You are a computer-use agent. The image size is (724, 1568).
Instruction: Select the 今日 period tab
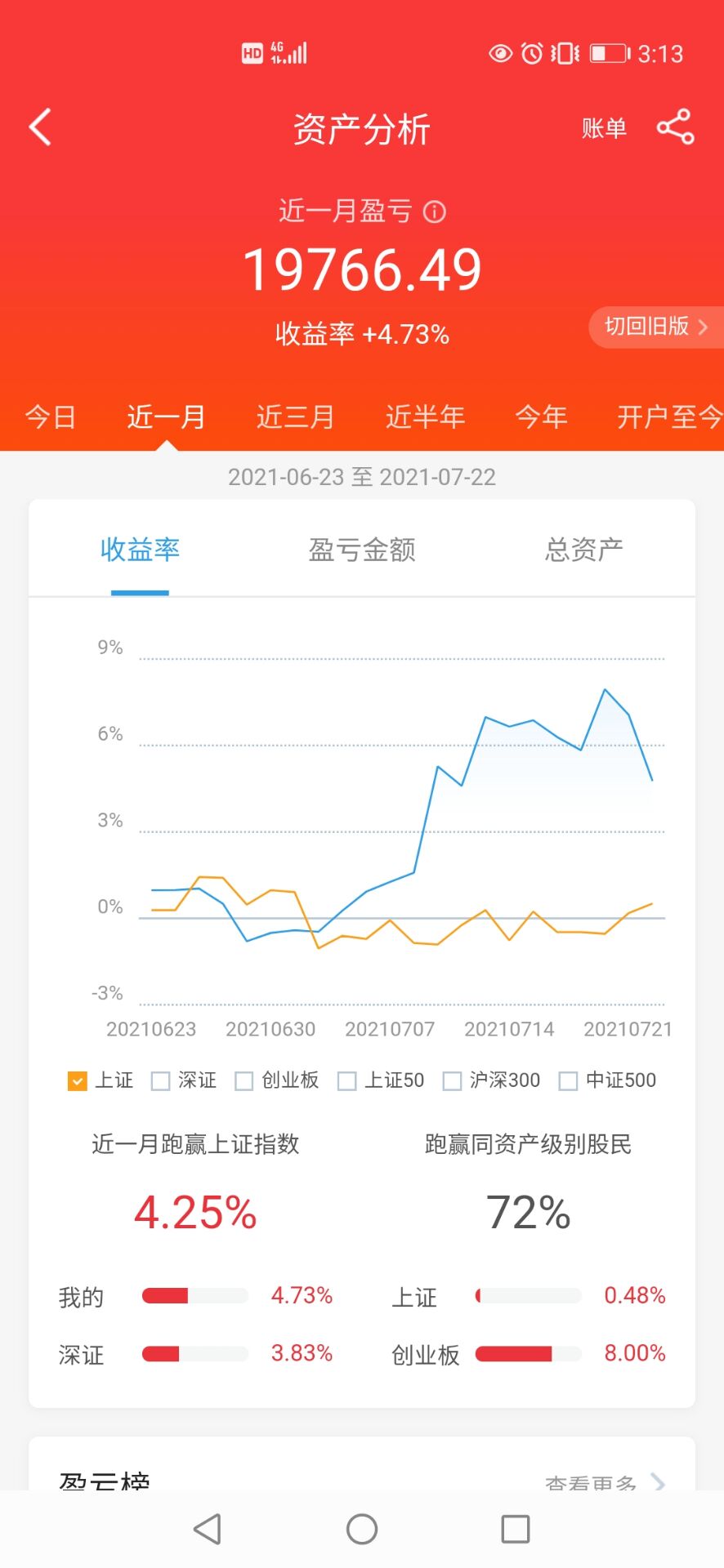[x=50, y=416]
